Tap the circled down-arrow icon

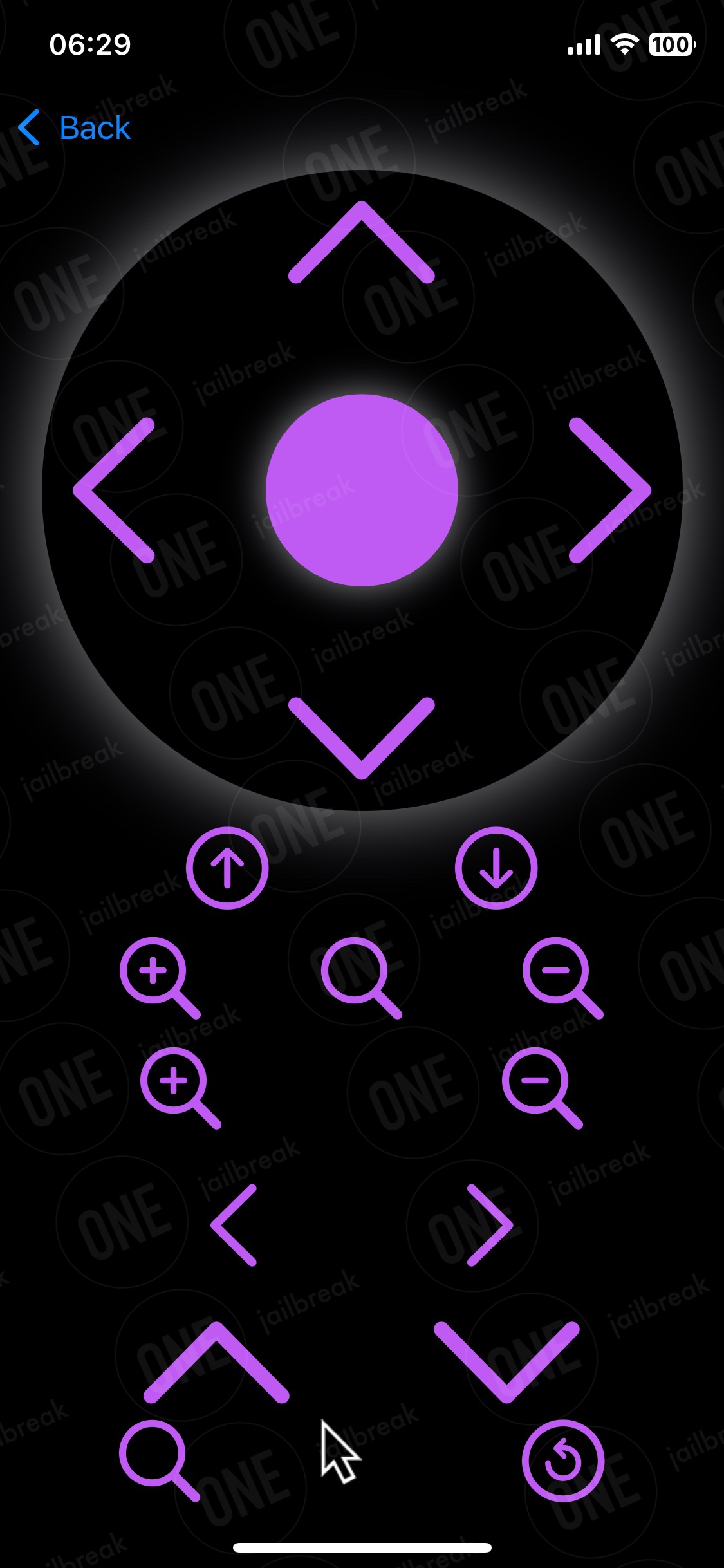point(496,868)
